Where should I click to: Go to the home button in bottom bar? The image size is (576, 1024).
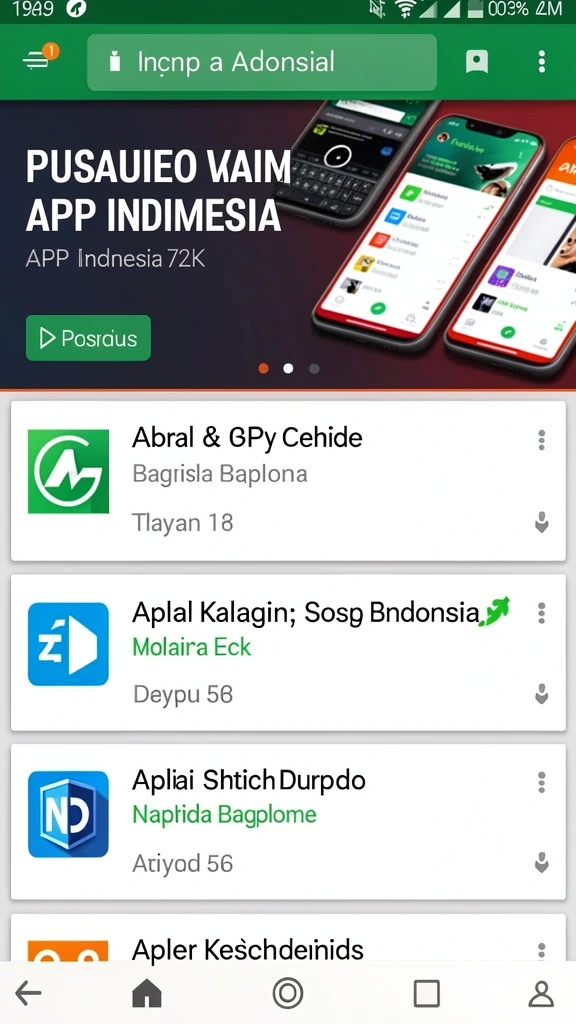147,993
